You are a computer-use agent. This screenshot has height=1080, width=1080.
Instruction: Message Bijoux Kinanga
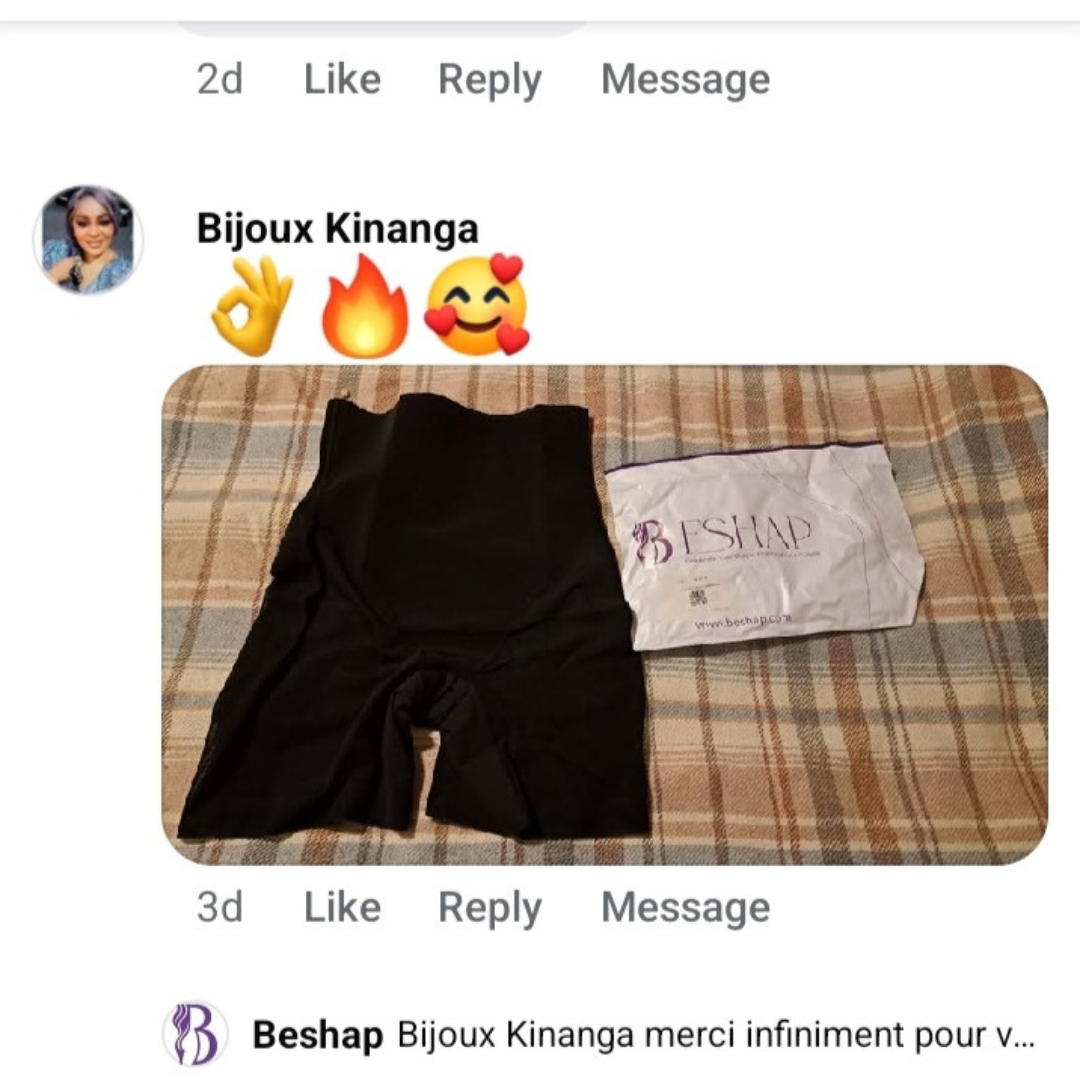click(x=685, y=908)
